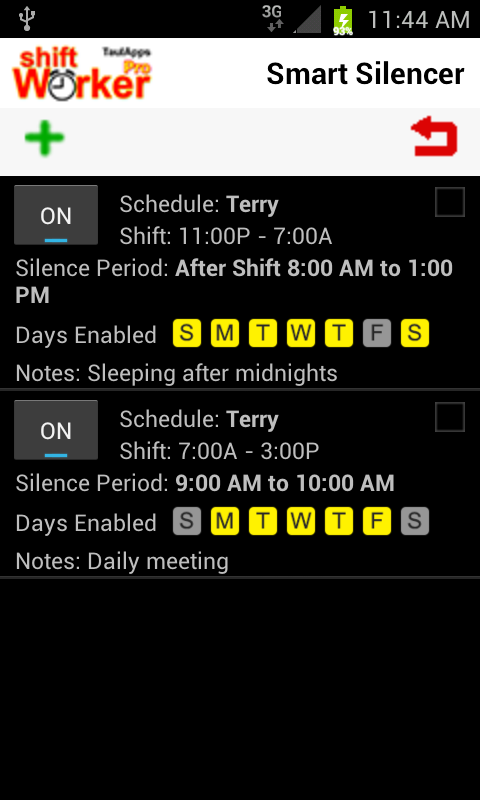
Task: Toggle ON switch for Daily meeting entry
Action: coord(56,430)
